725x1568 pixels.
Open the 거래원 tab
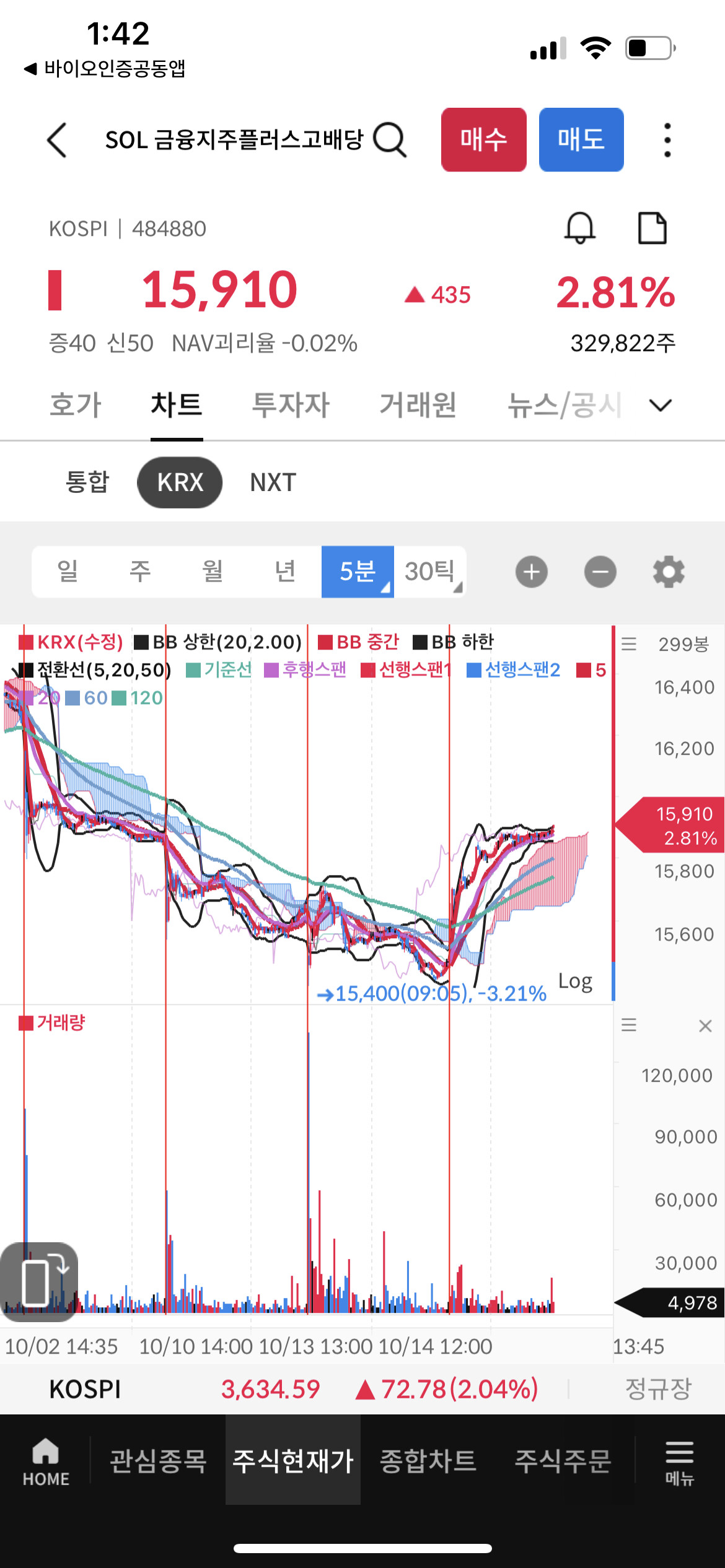[418, 405]
